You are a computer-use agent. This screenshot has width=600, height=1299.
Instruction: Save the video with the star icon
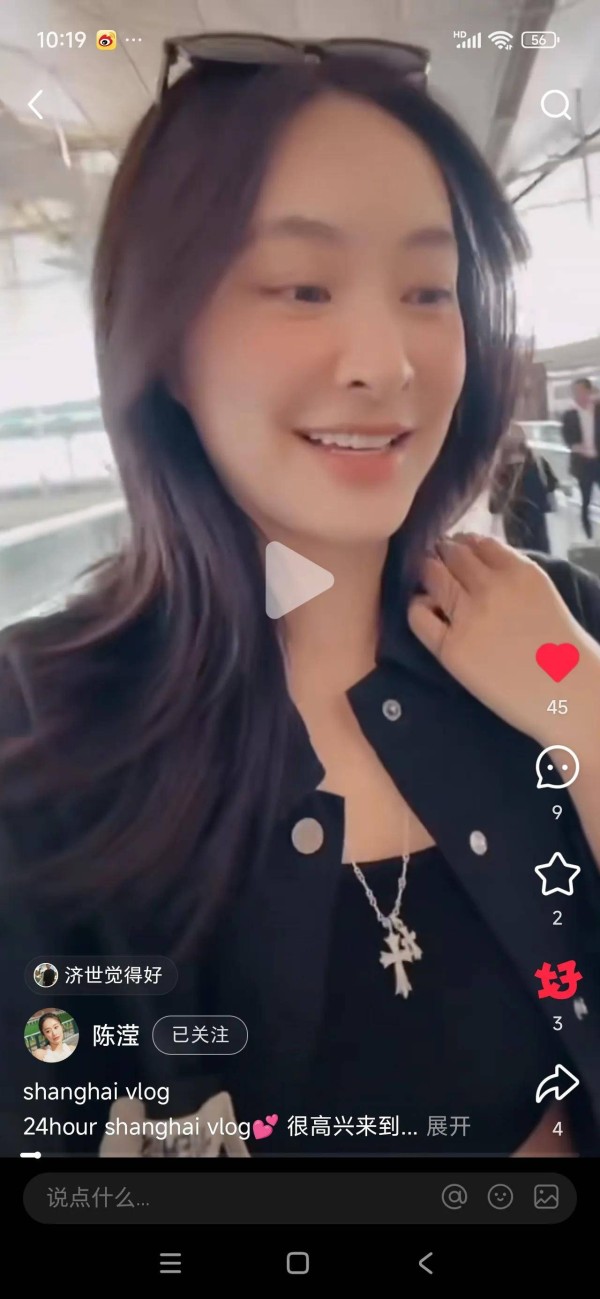557,874
